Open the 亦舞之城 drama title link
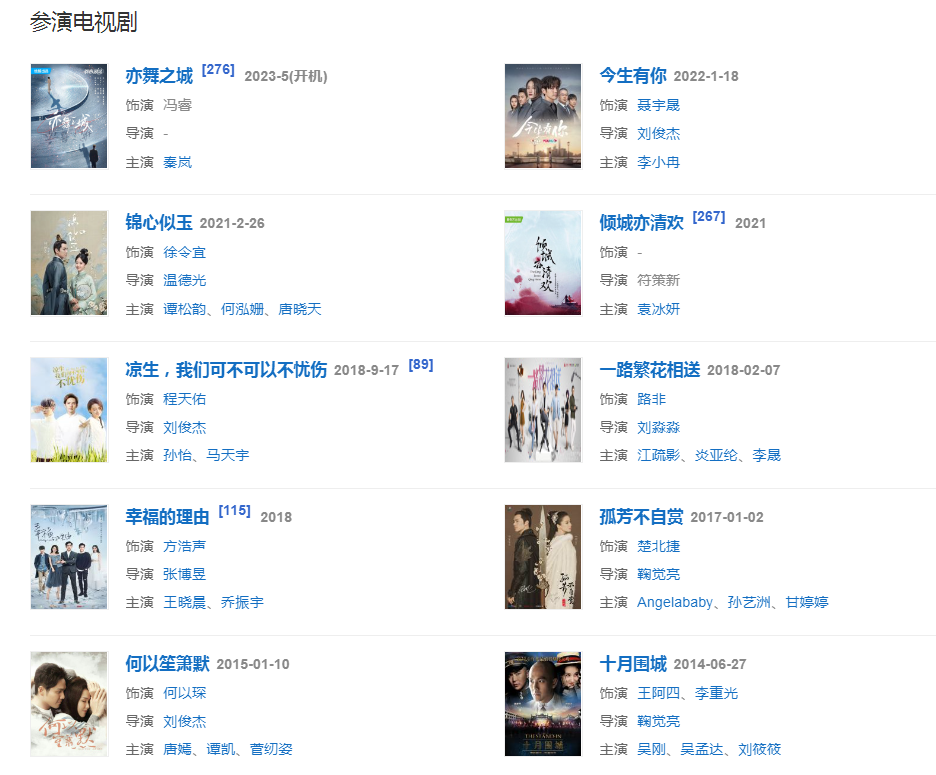Screen dimensions: 936x775 click(159, 76)
